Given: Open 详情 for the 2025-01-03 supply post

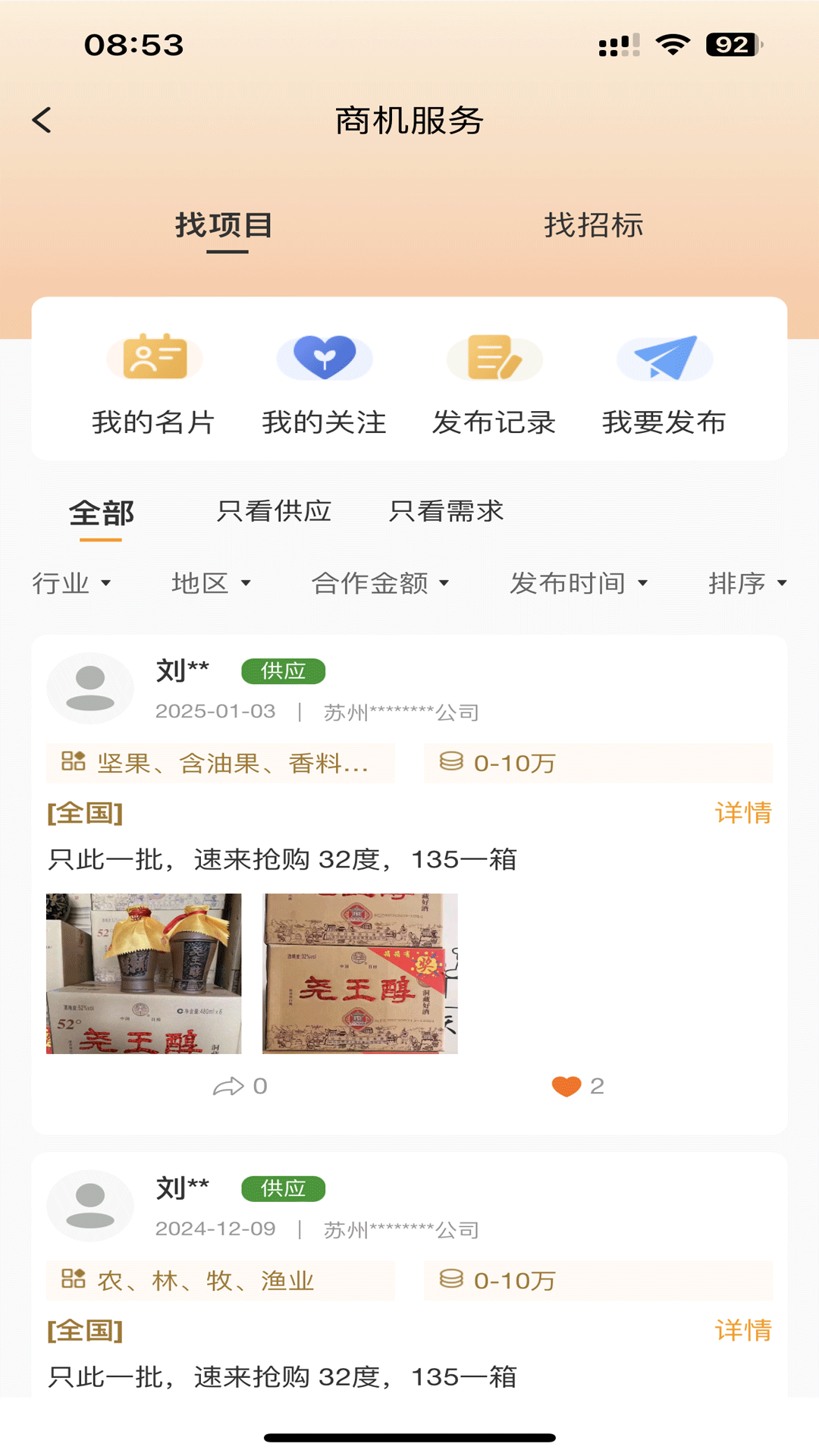Looking at the screenshot, I should pos(744,814).
